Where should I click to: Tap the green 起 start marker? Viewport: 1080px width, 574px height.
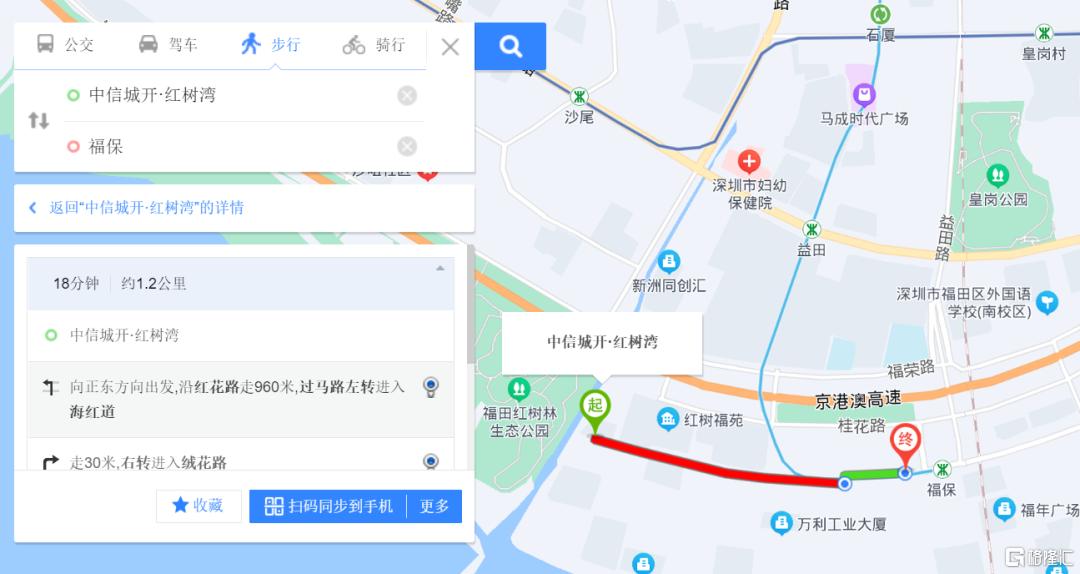[x=594, y=406]
